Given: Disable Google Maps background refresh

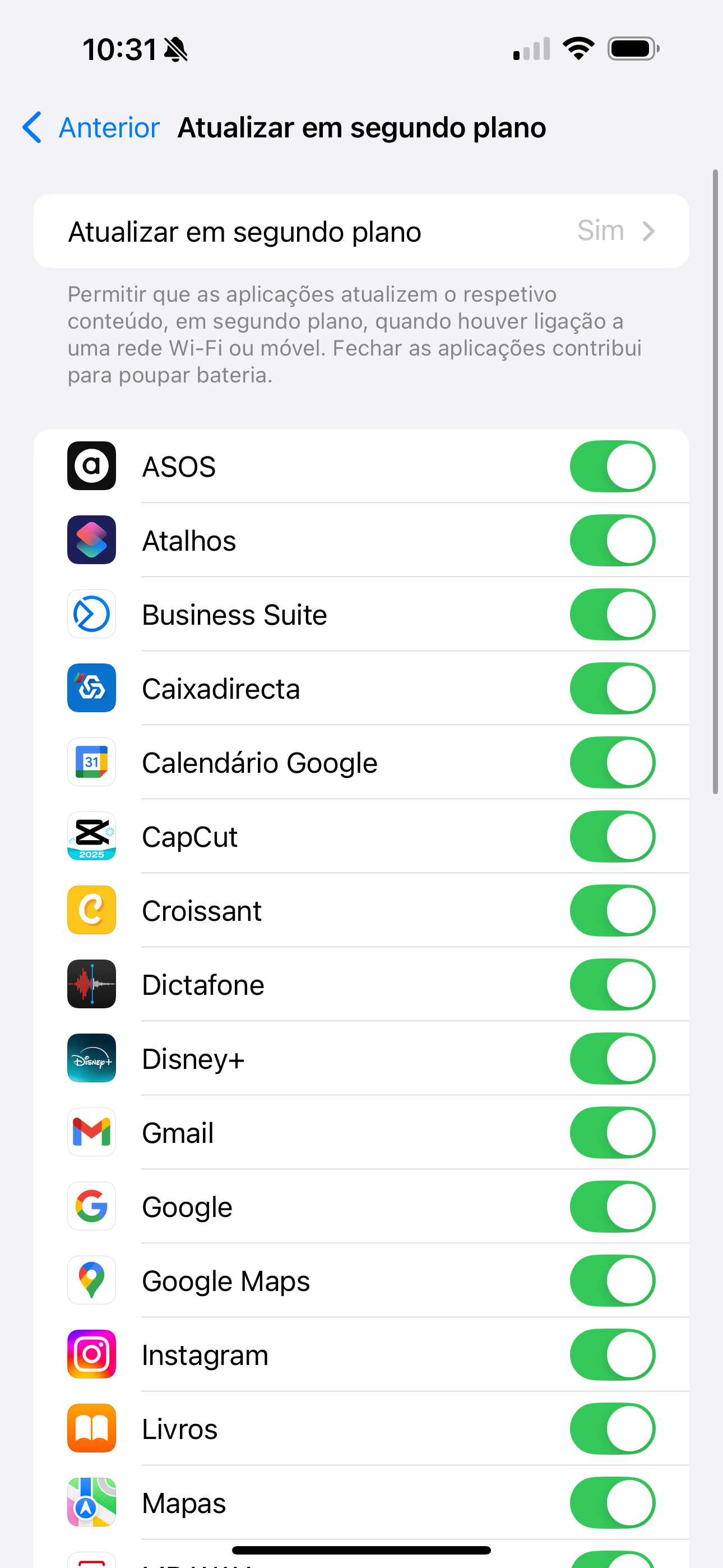Looking at the screenshot, I should click(x=612, y=1281).
